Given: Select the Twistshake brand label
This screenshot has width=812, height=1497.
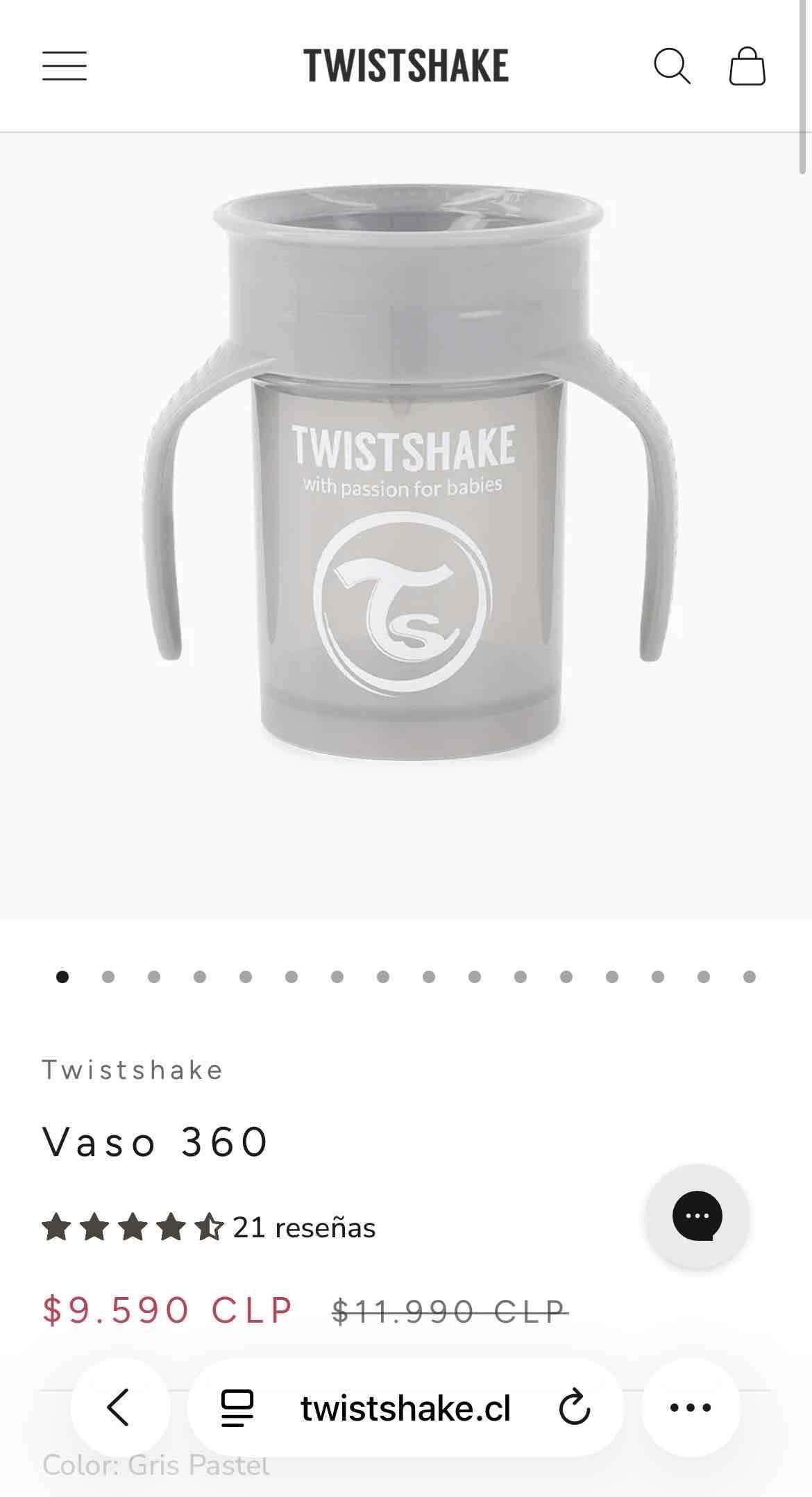Looking at the screenshot, I should tap(133, 1069).
